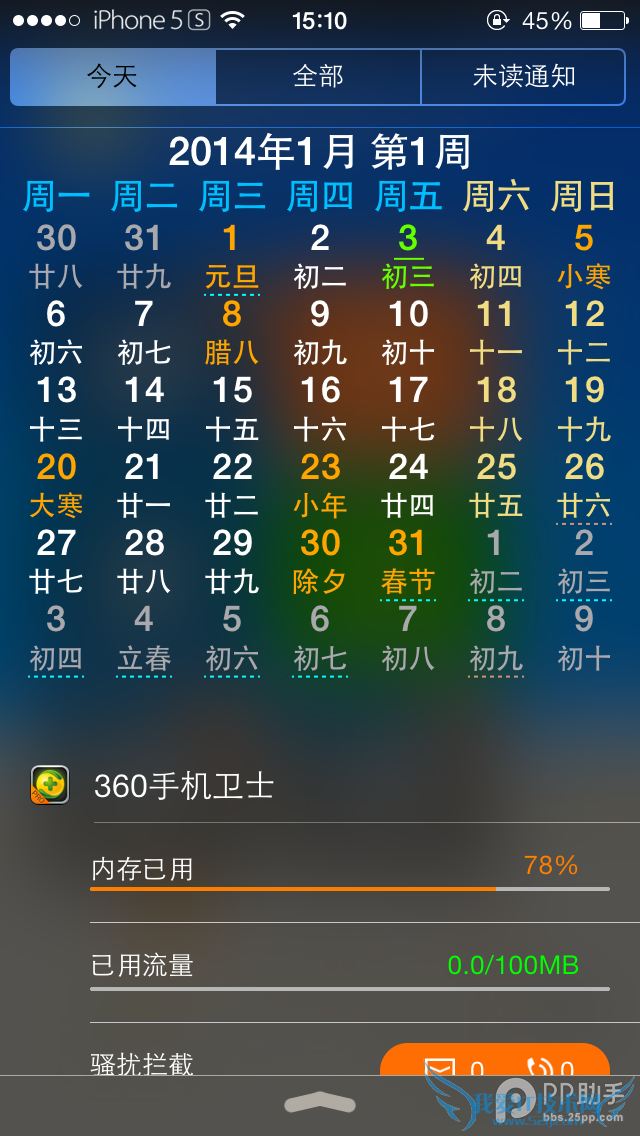Tap the 小年 date on the calendar

320,485
